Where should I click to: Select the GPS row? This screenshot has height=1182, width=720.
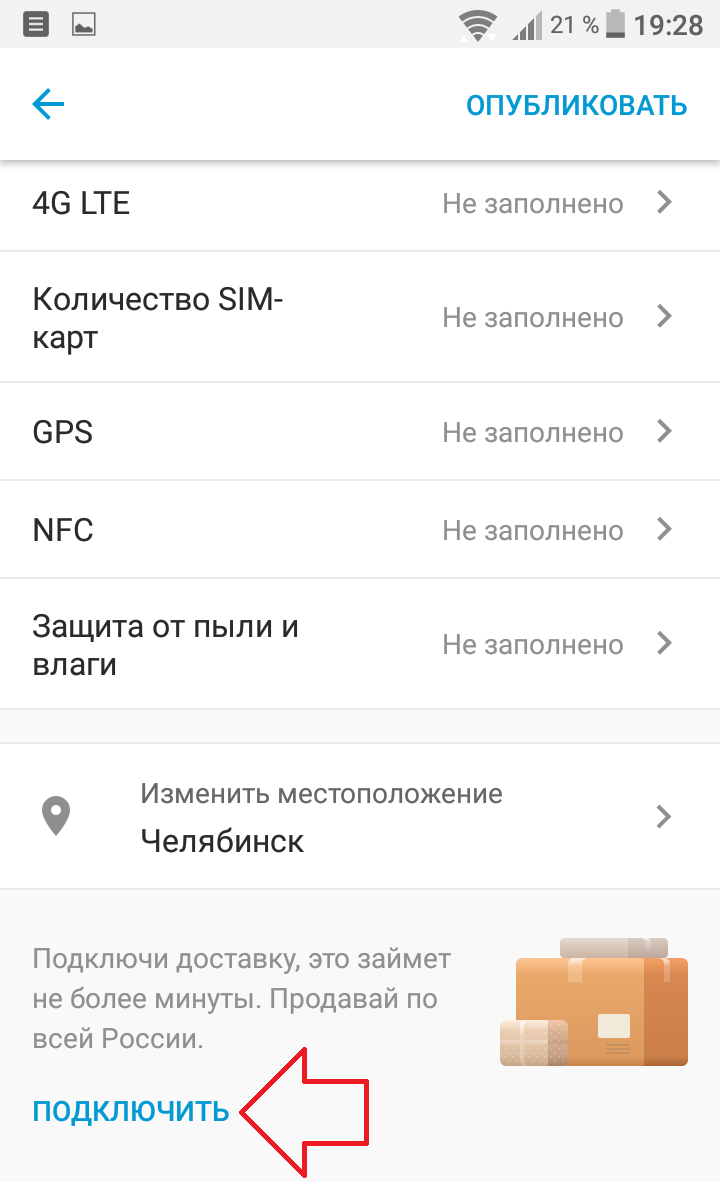point(360,432)
